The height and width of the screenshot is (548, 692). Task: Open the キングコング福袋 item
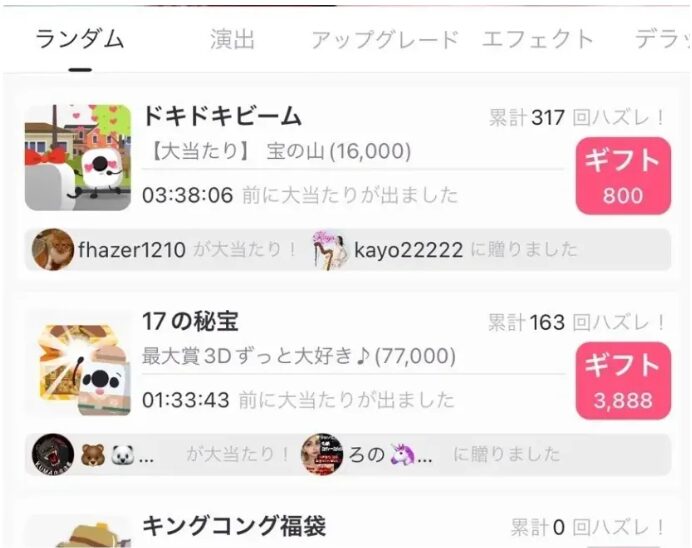(234, 526)
